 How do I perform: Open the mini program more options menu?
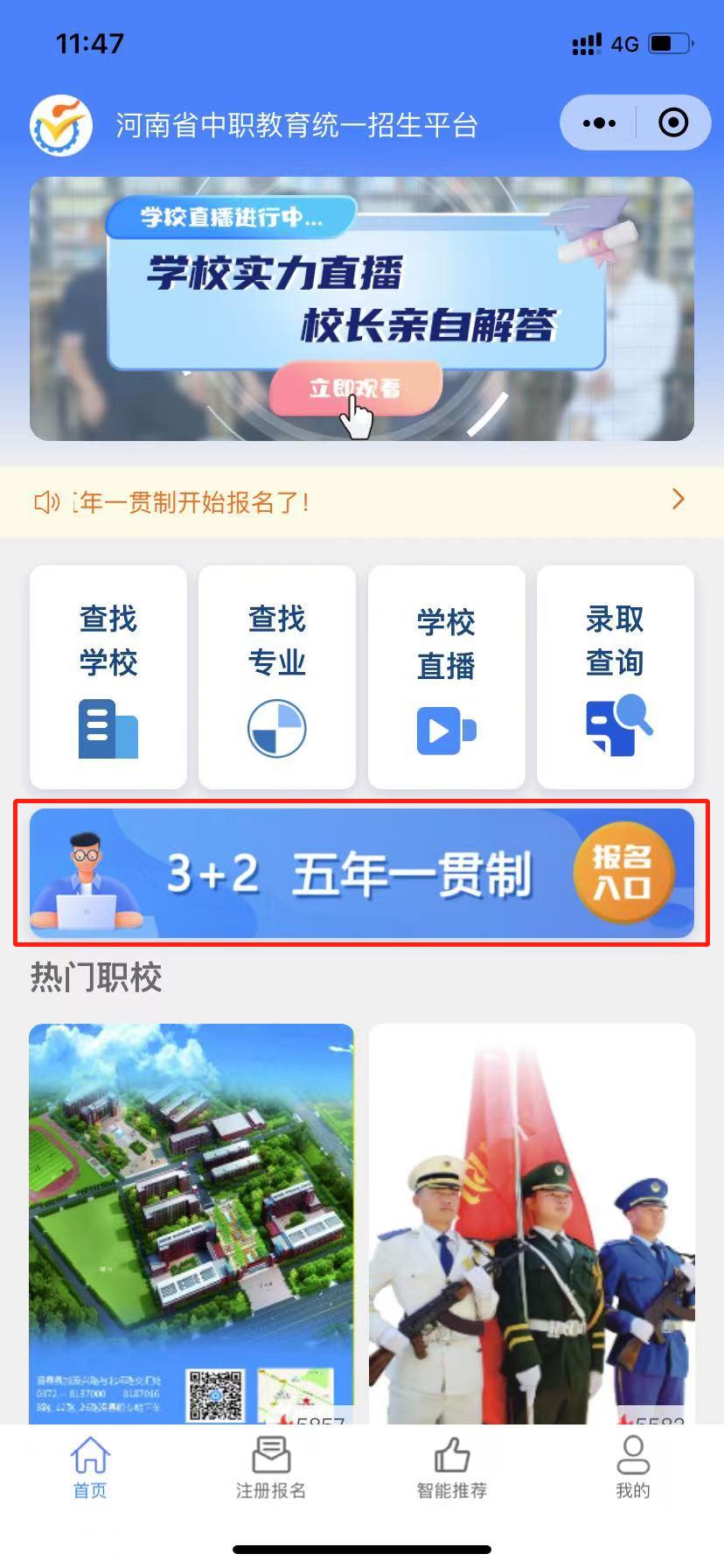(599, 123)
